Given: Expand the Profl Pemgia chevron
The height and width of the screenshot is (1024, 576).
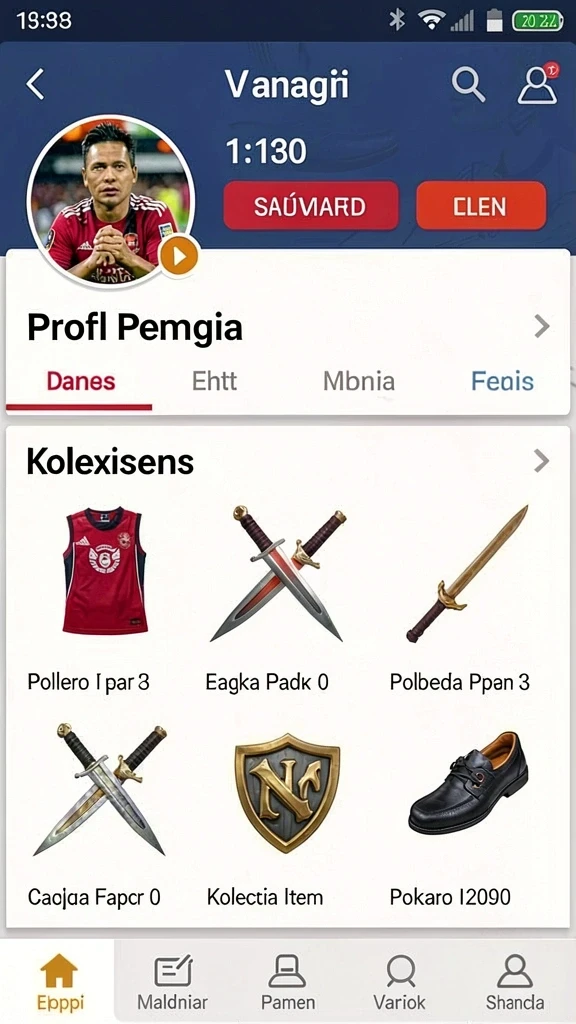Looking at the screenshot, I should coord(541,326).
